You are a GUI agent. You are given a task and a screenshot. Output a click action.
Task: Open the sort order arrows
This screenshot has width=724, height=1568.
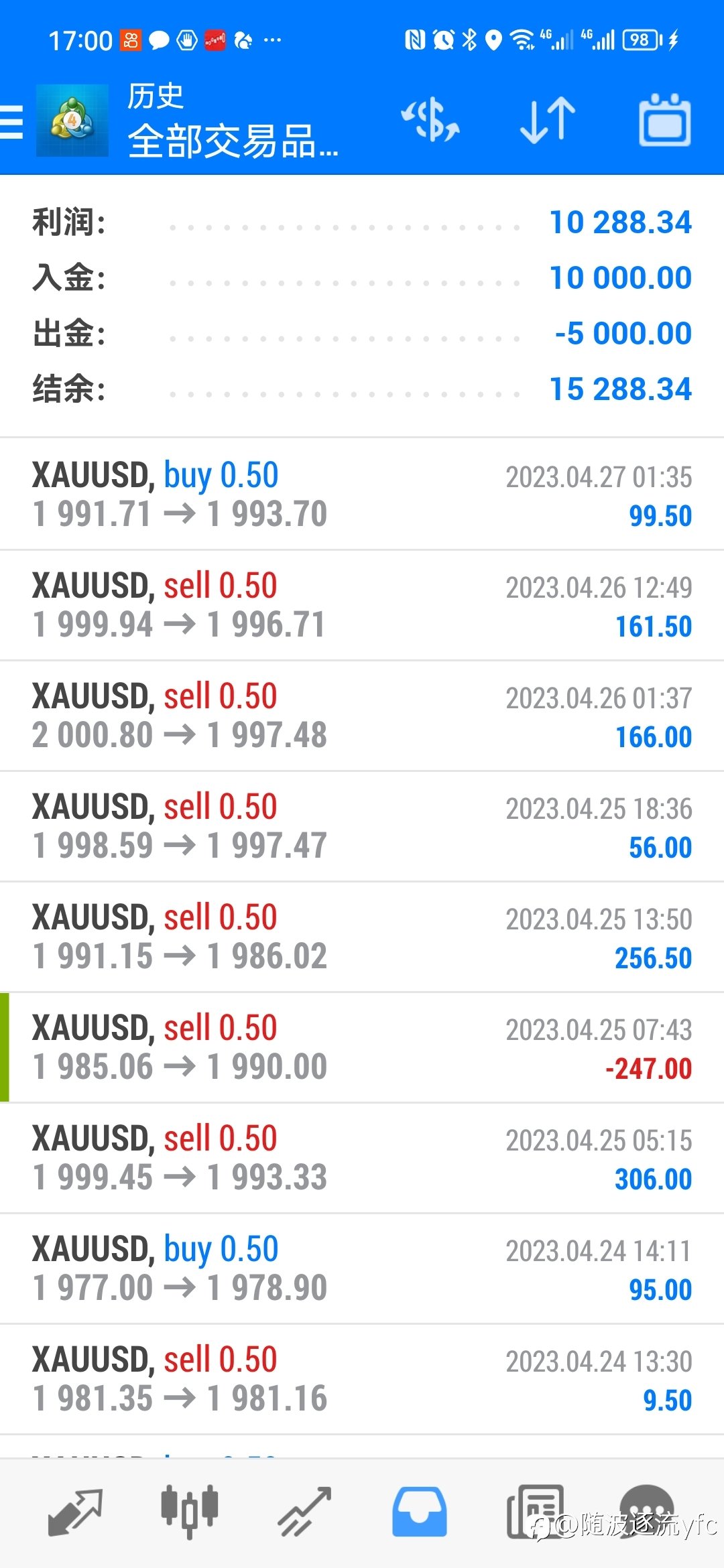[x=548, y=121]
